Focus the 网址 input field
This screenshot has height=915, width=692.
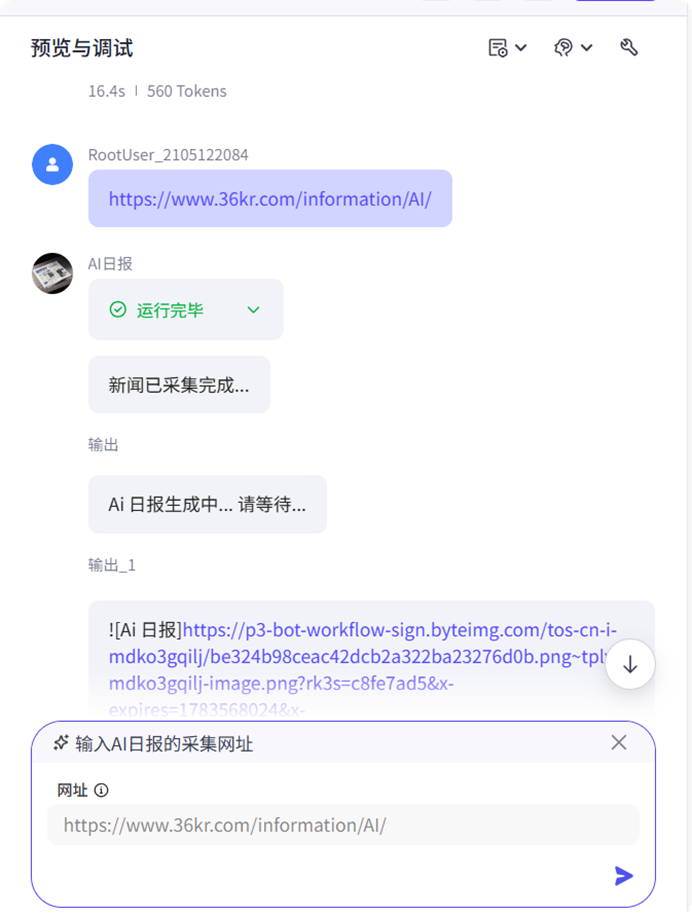point(342,825)
